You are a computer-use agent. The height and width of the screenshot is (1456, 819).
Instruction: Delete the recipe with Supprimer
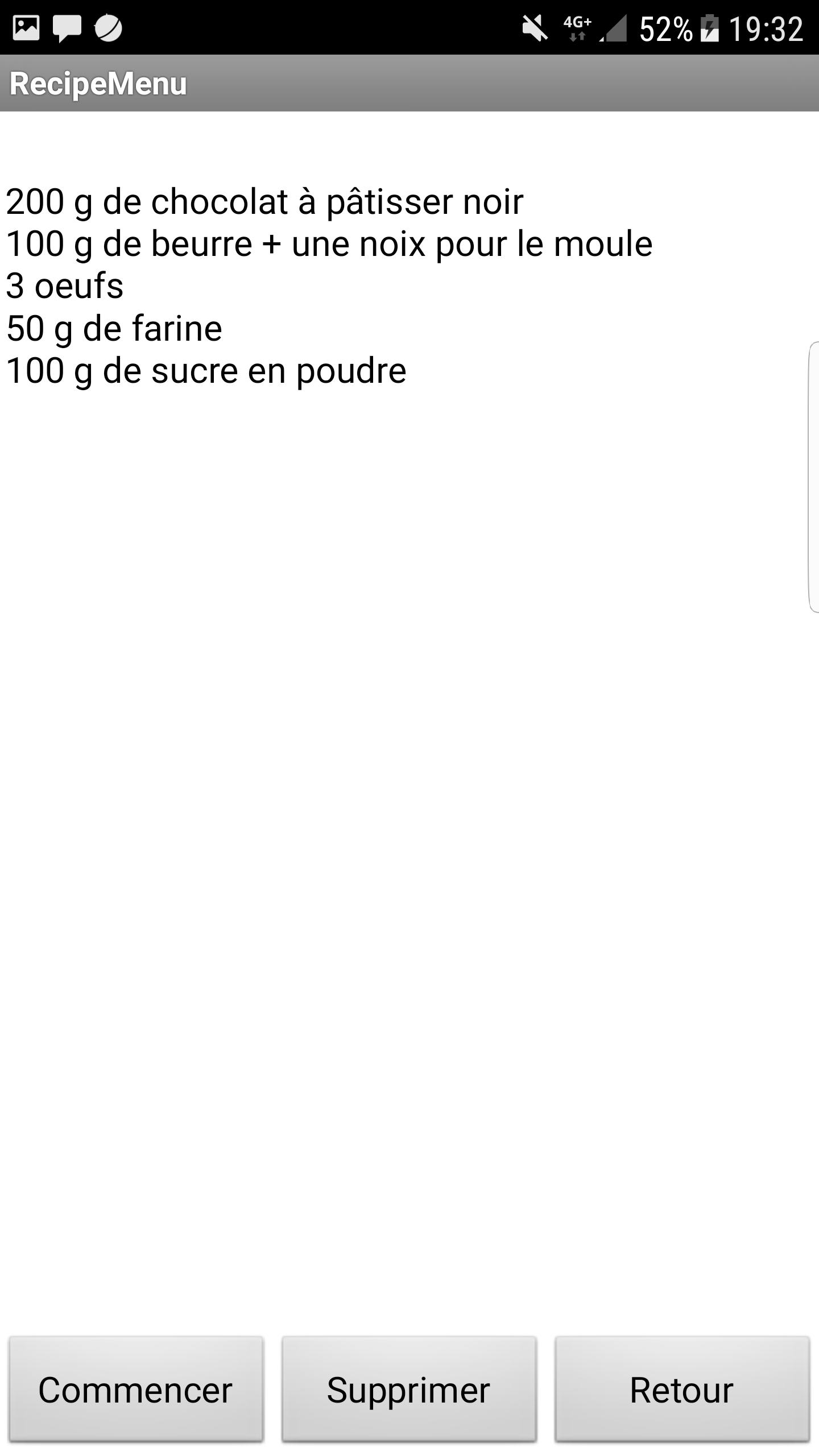pos(409,1389)
